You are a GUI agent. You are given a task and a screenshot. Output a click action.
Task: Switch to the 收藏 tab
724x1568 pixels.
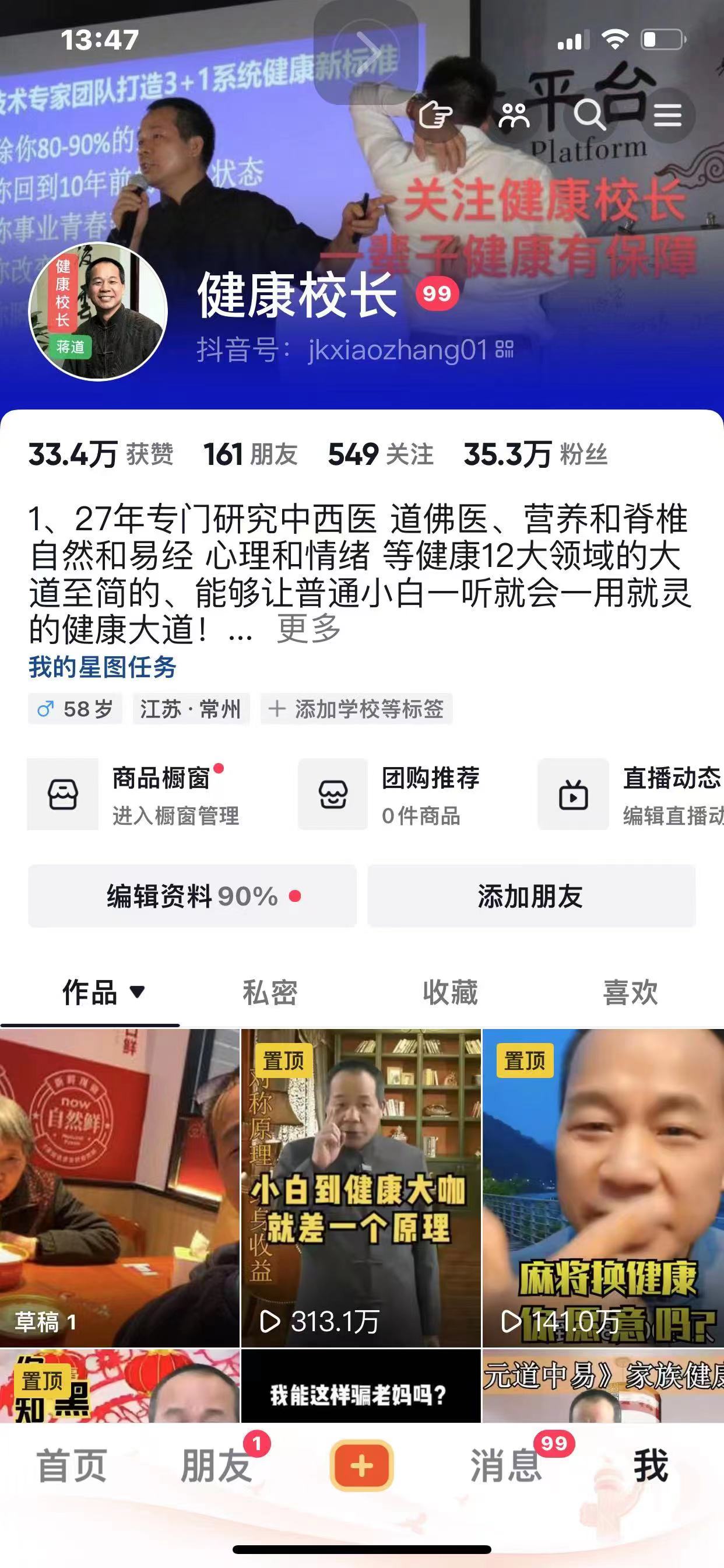click(450, 992)
